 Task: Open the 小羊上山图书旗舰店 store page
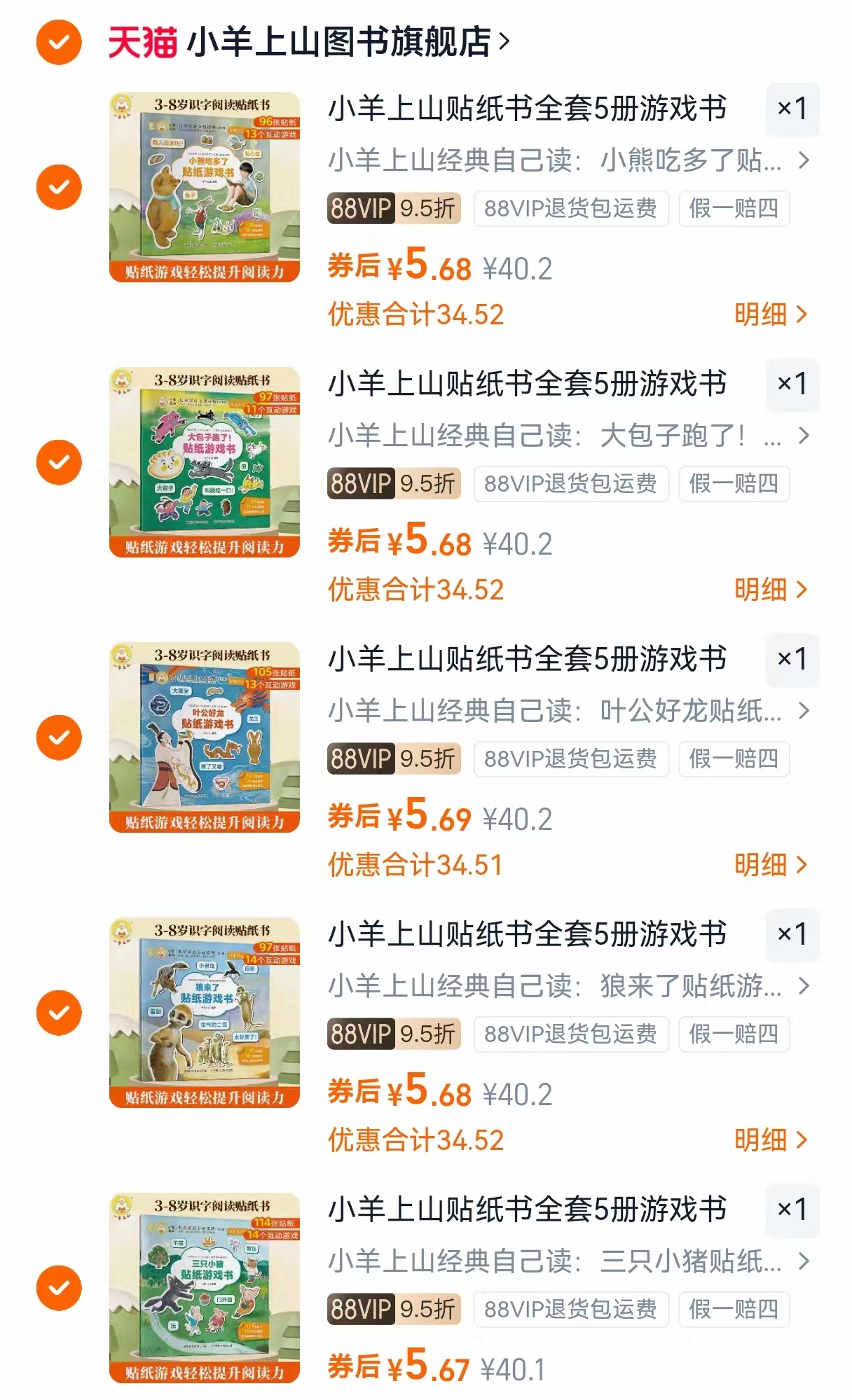(336, 42)
